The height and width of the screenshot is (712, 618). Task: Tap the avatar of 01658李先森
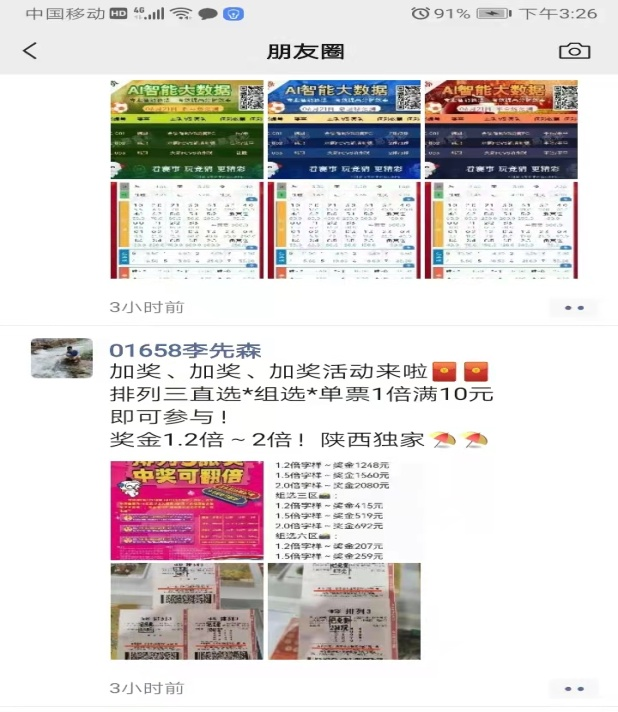point(61,358)
